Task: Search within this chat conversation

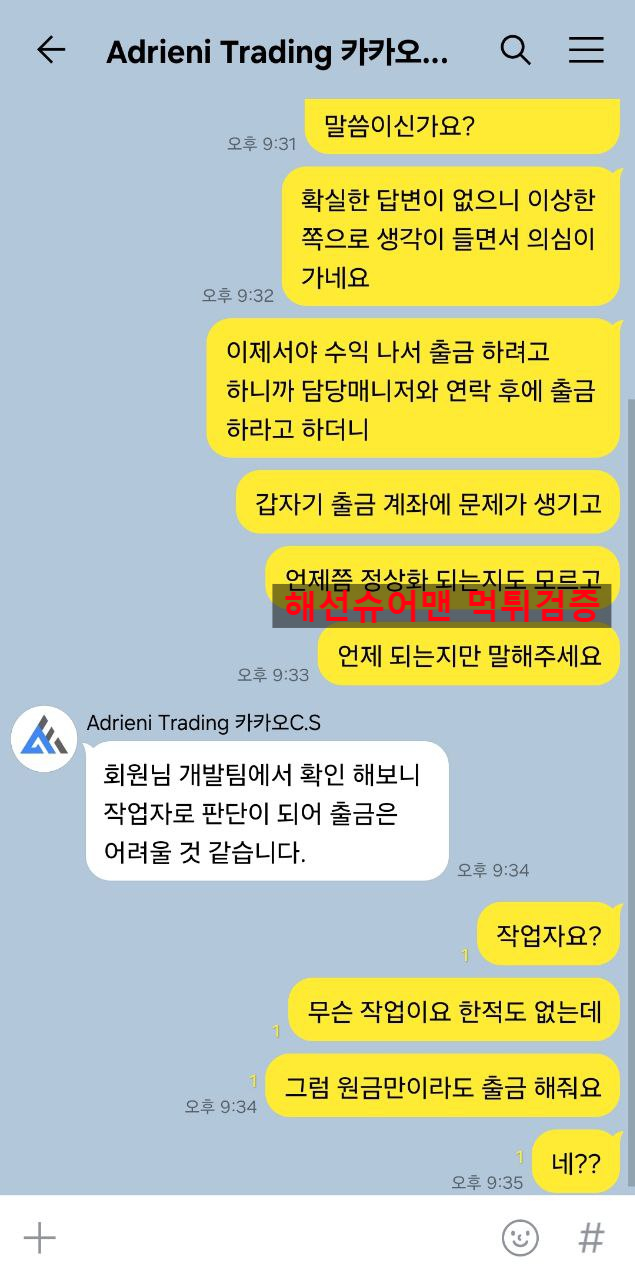Action: 515,50
